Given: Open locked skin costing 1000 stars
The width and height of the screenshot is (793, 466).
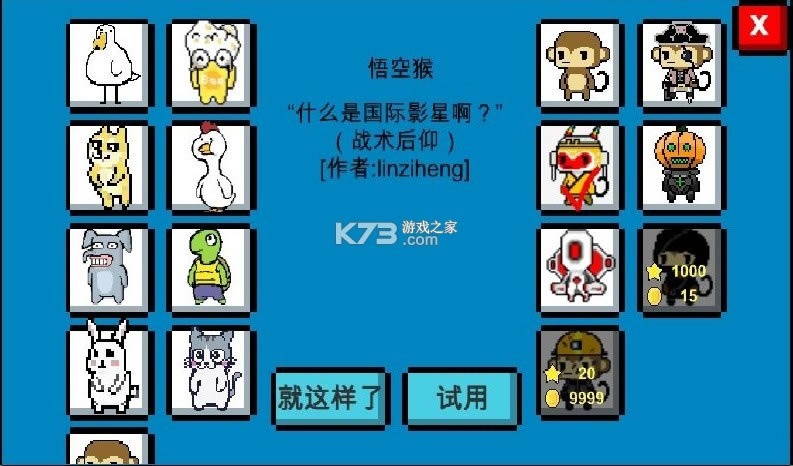Looking at the screenshot, I should [682, 268].
